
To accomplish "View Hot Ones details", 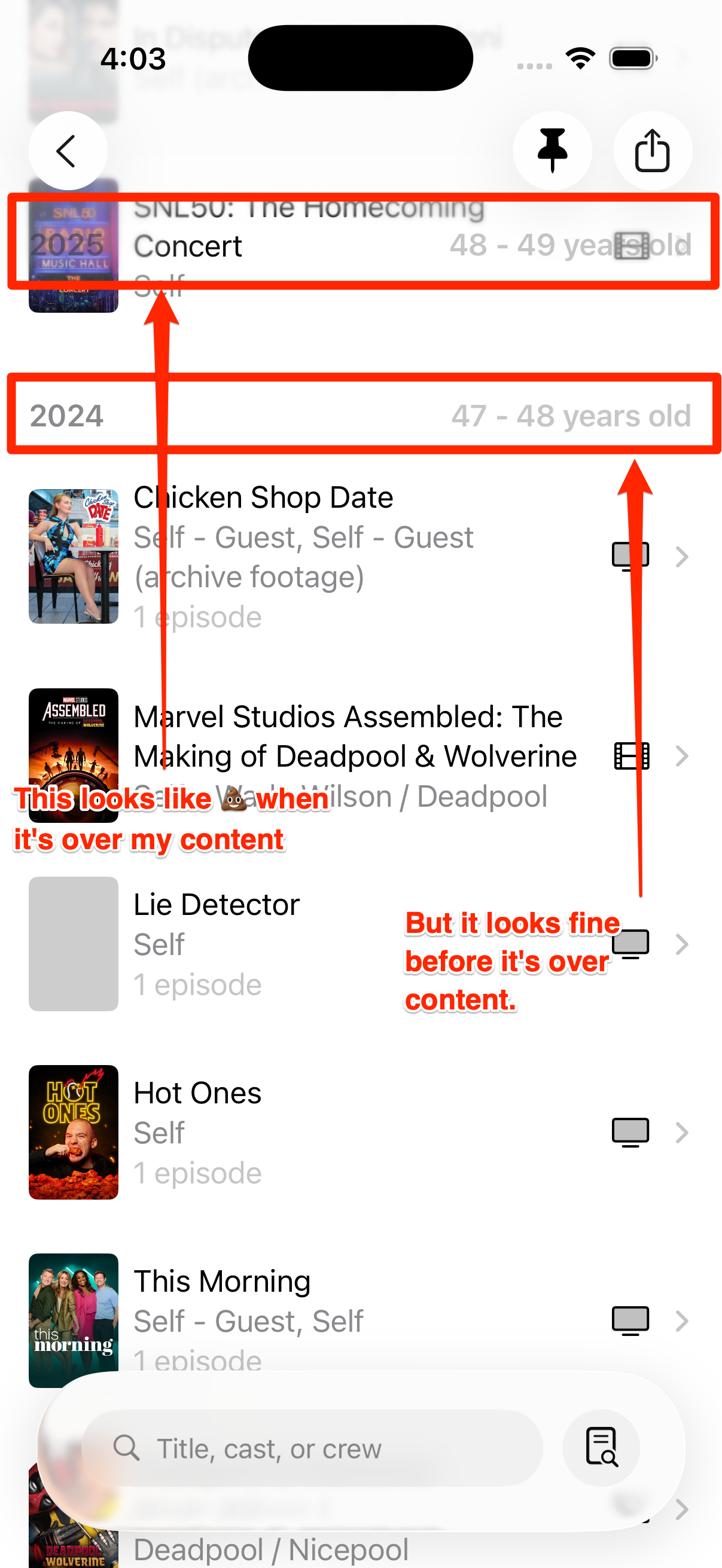I will point(359,1131).
